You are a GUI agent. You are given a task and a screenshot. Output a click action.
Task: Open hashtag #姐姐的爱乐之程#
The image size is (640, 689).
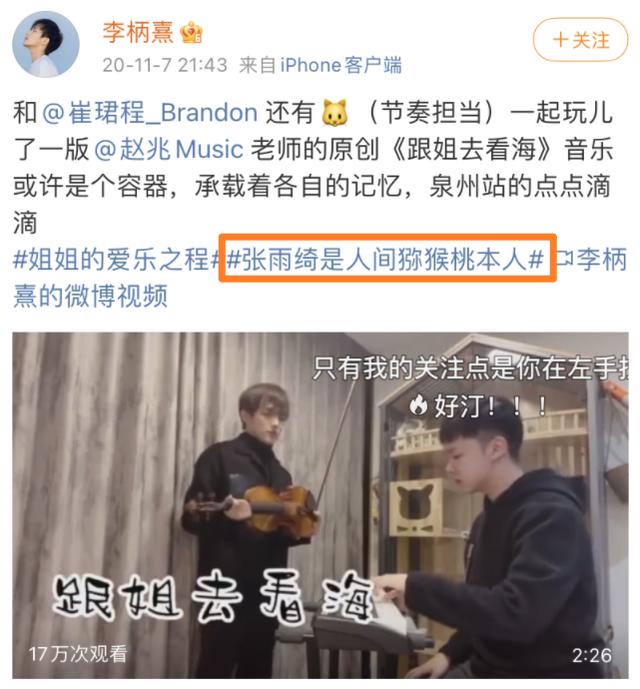pyautogui.click(x=117, y=261)
